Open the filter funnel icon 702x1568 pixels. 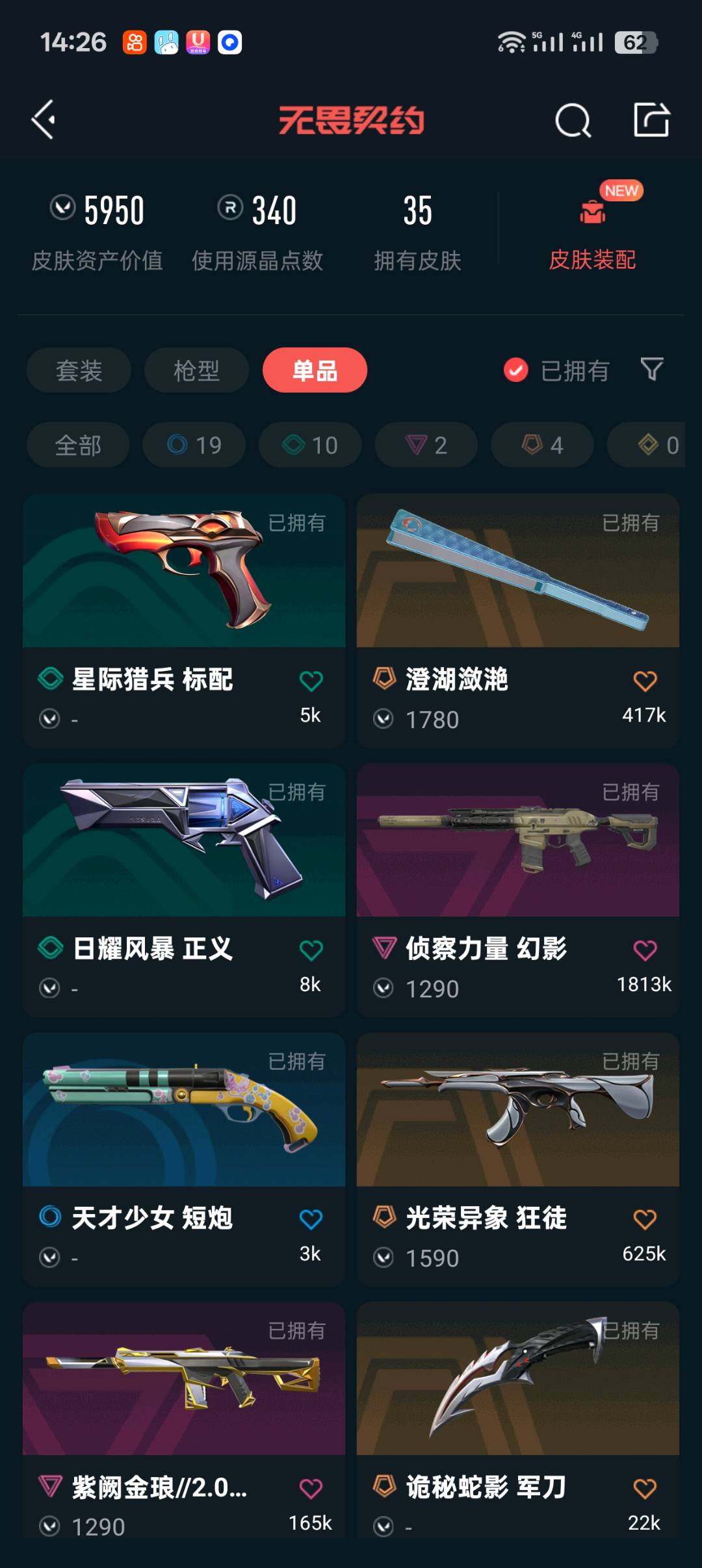point(651,369)
